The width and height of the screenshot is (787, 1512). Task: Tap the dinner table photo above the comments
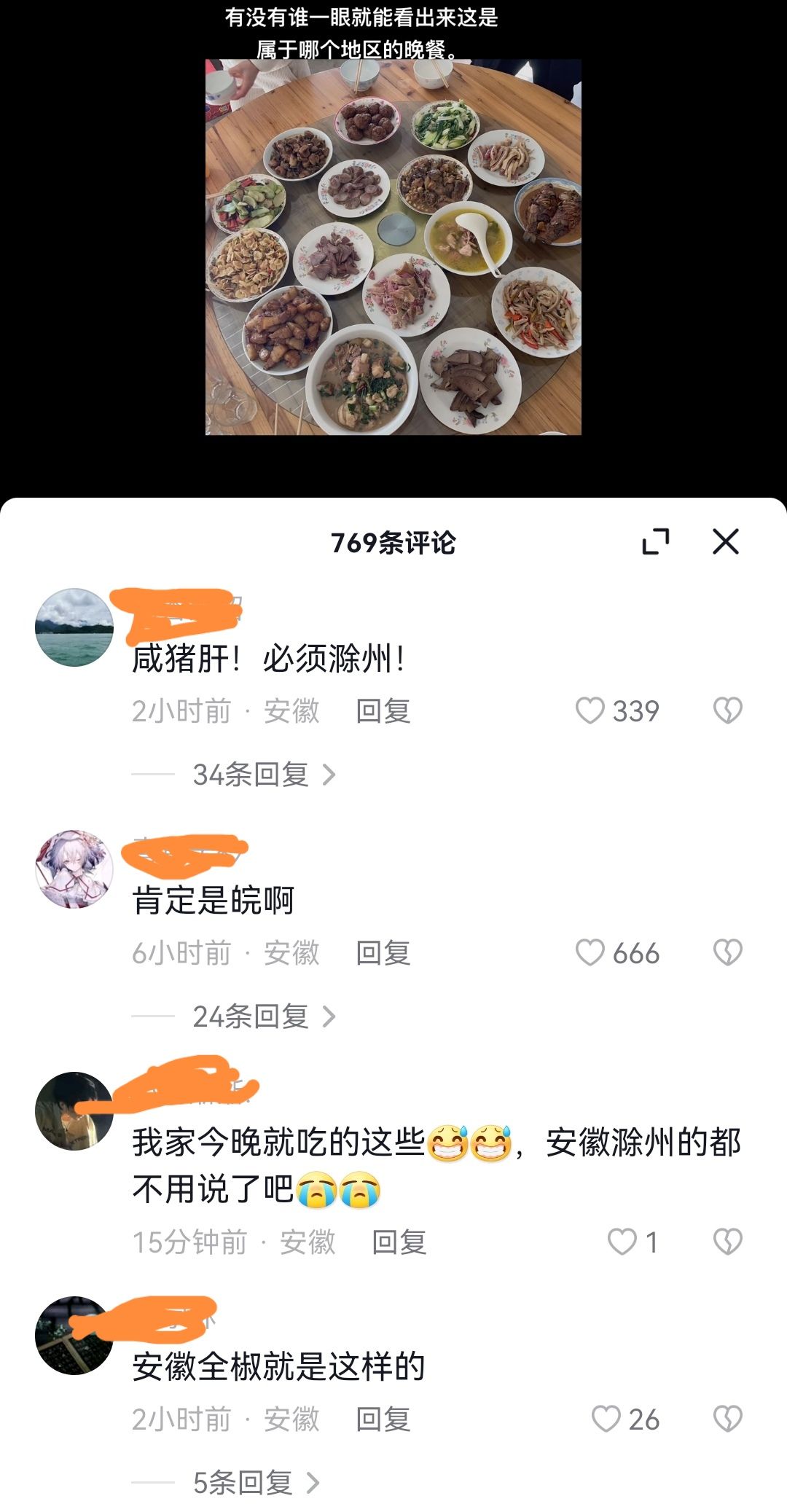coord(393,248)
